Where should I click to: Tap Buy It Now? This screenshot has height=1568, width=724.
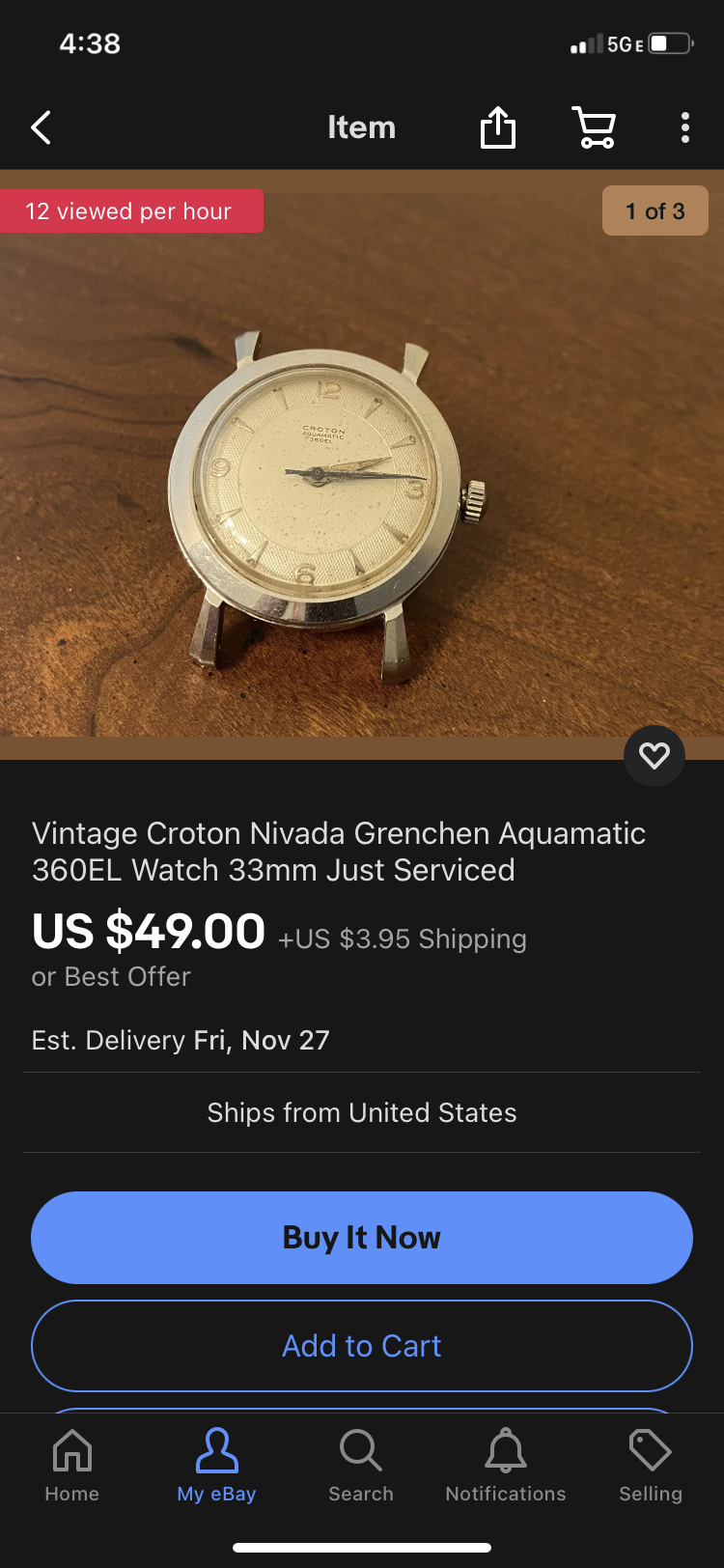pyautogui.click(x=362, y=1238)
